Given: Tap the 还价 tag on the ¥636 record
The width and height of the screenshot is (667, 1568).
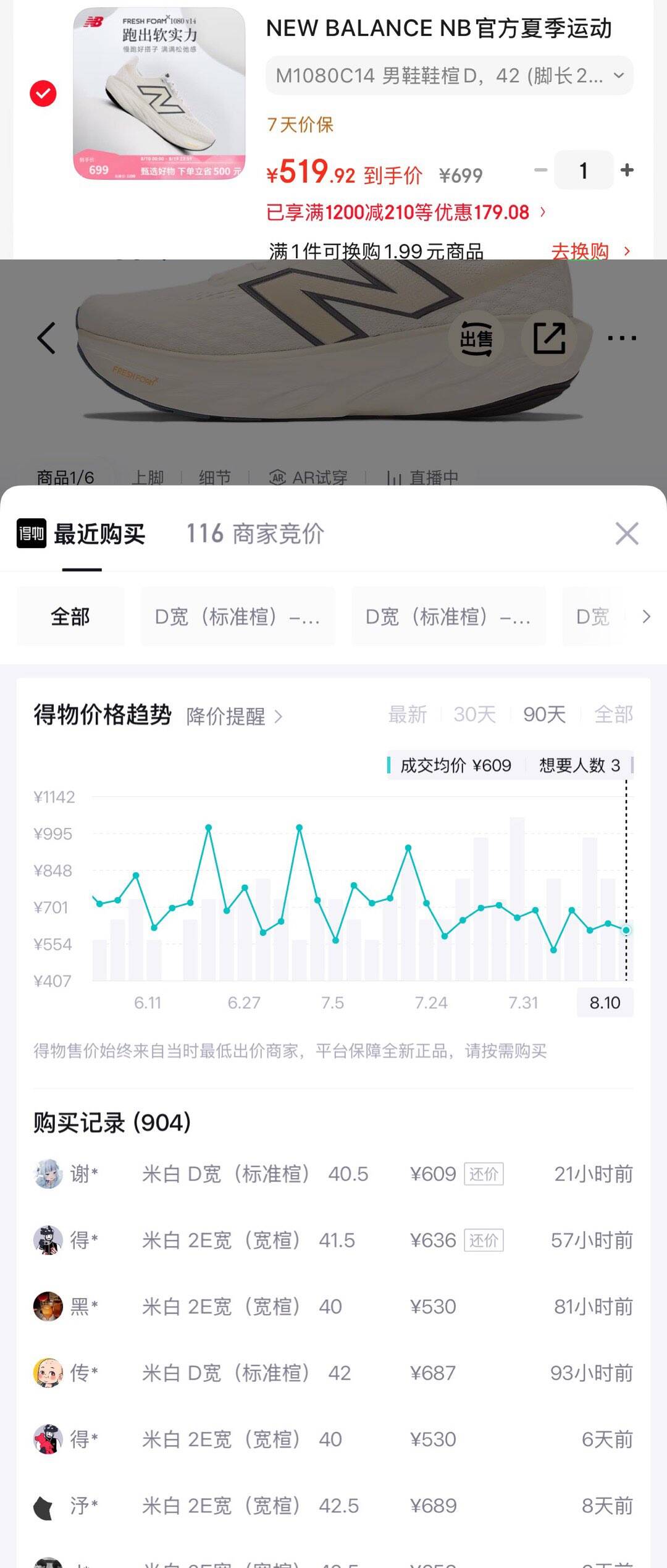Looking at the screenshot, I should click(484, 1241).
